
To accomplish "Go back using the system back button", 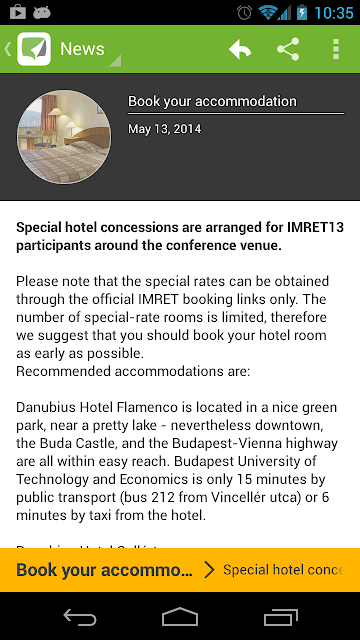I will (x=80, y=617).
